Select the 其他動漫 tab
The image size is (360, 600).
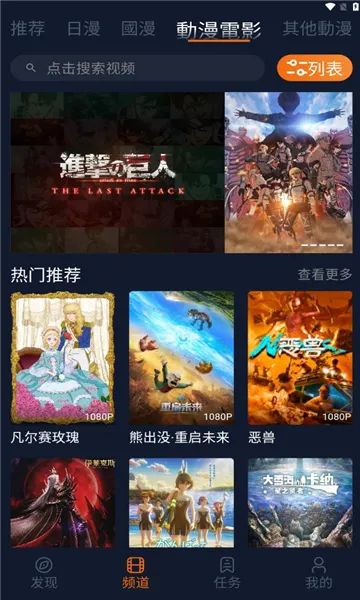tap(317, 29)
